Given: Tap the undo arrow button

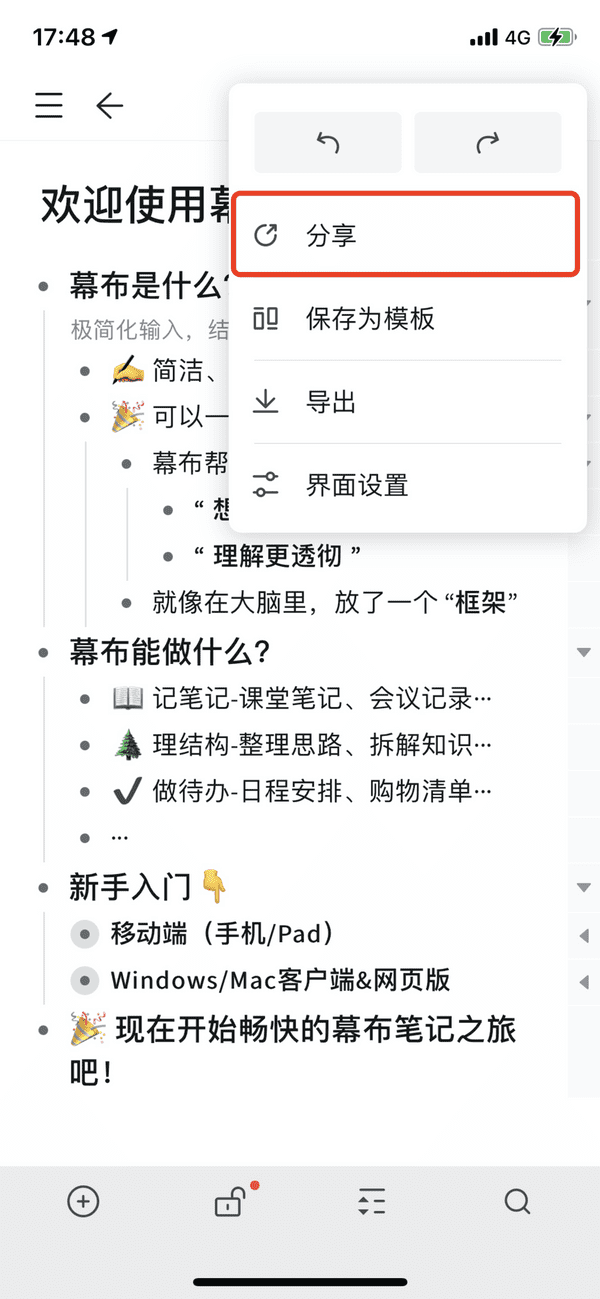Looking at the screenshot, I should (x=328, y=143).
